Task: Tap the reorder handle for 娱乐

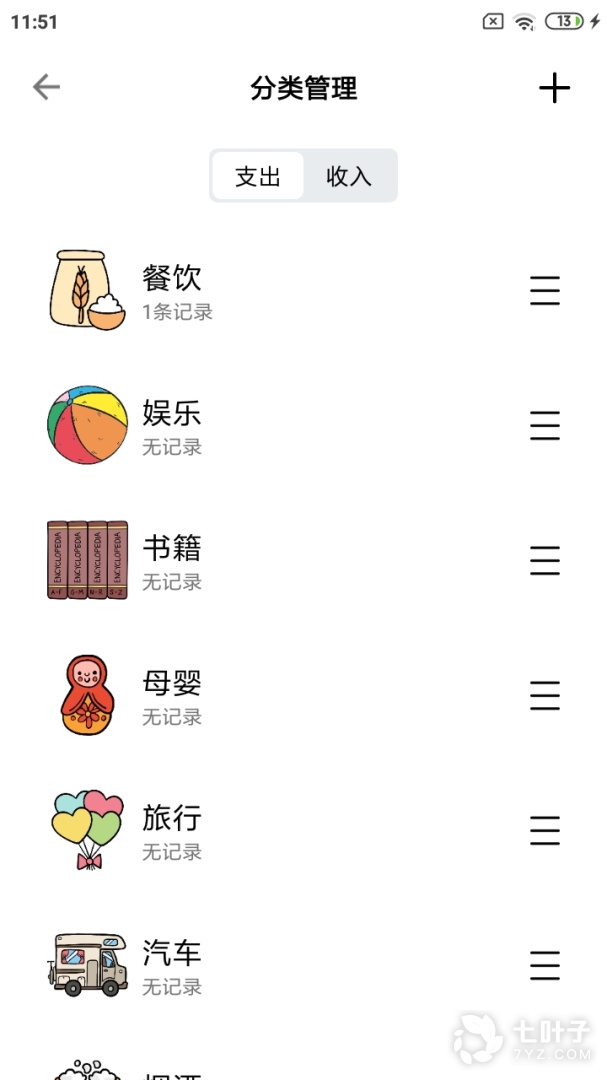Action: point(545,426)
